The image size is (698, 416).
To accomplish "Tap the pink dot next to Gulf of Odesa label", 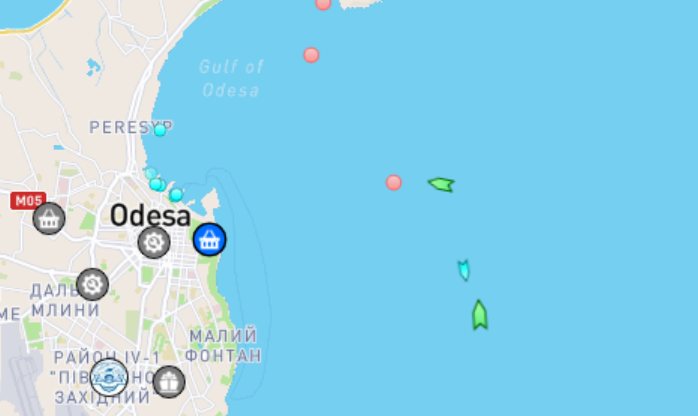I will click(311, 55).
